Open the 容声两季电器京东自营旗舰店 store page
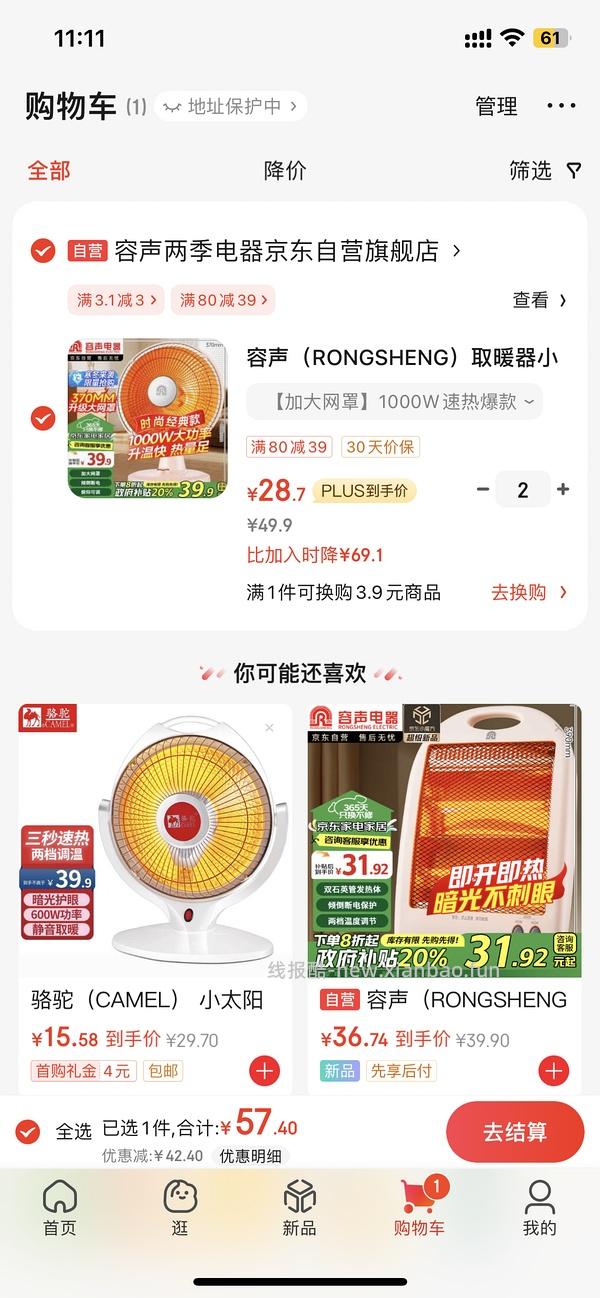600x1298 pixels. tap(280, 250)
